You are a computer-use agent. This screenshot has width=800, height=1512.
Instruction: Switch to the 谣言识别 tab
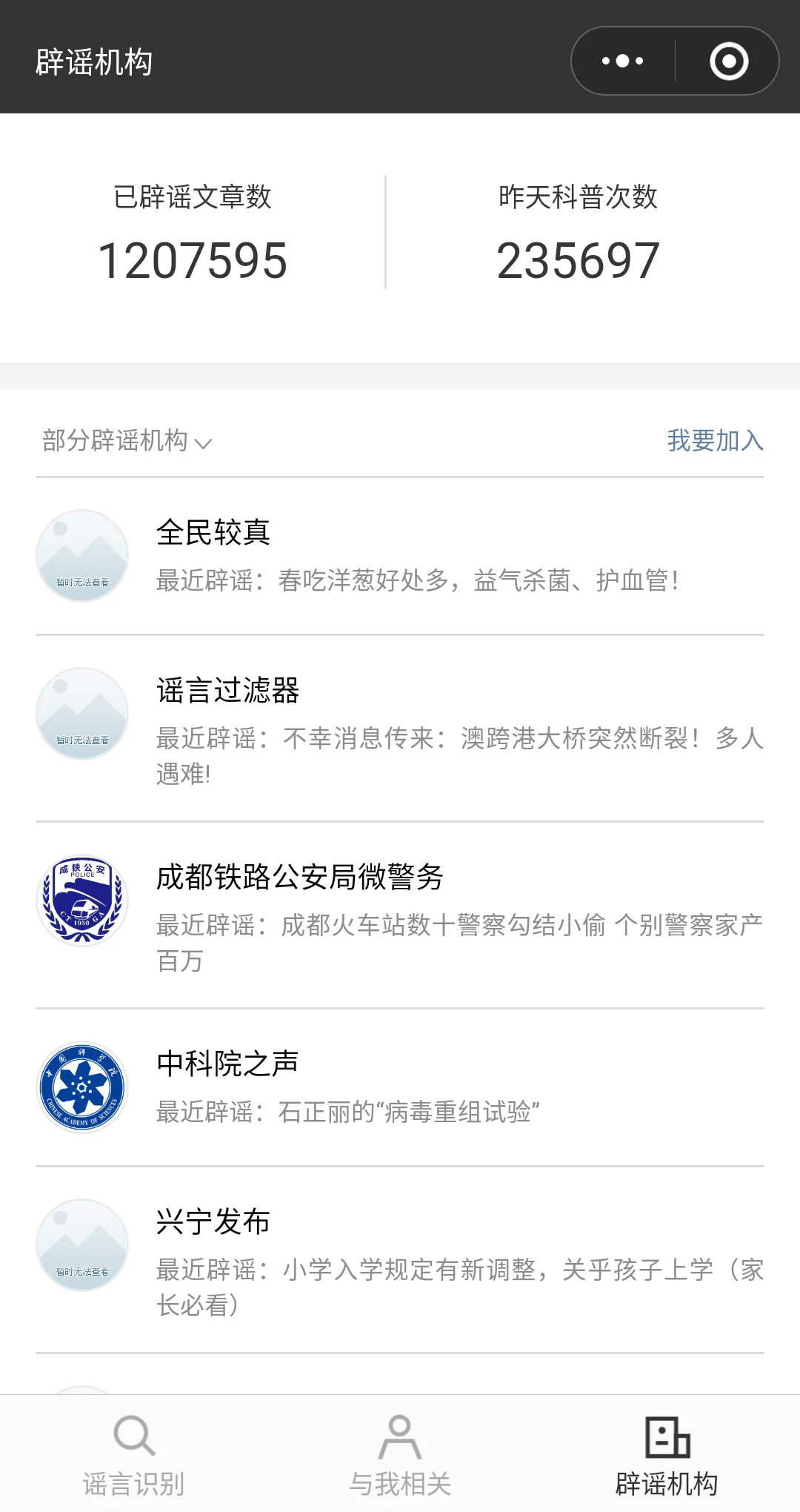[133, 1454]
